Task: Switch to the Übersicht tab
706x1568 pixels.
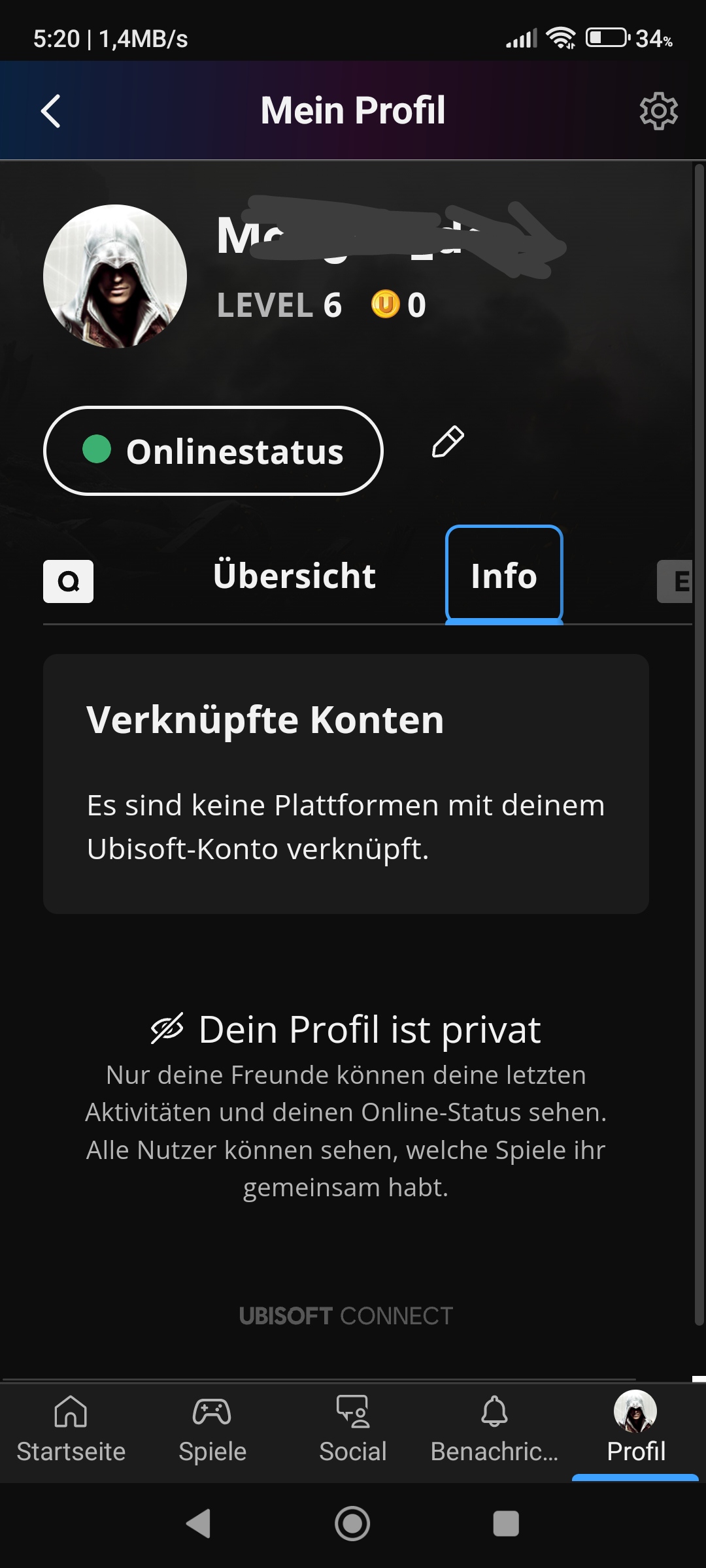Action: coord(294,576)
